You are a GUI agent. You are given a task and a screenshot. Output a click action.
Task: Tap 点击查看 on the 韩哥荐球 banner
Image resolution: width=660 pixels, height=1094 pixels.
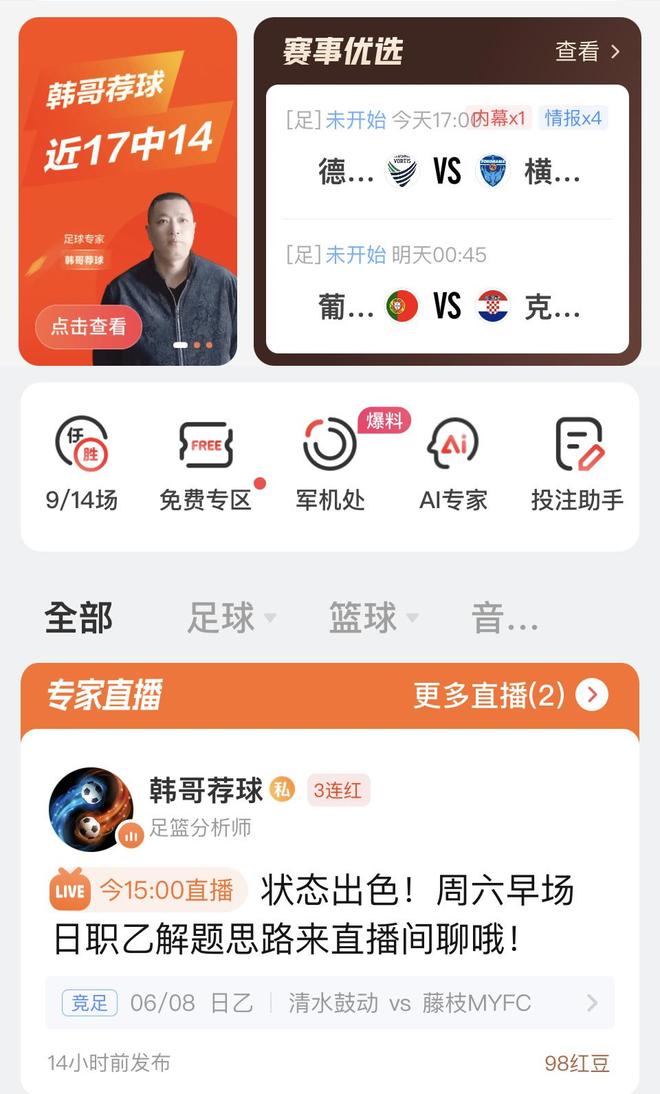click(88, 326)
